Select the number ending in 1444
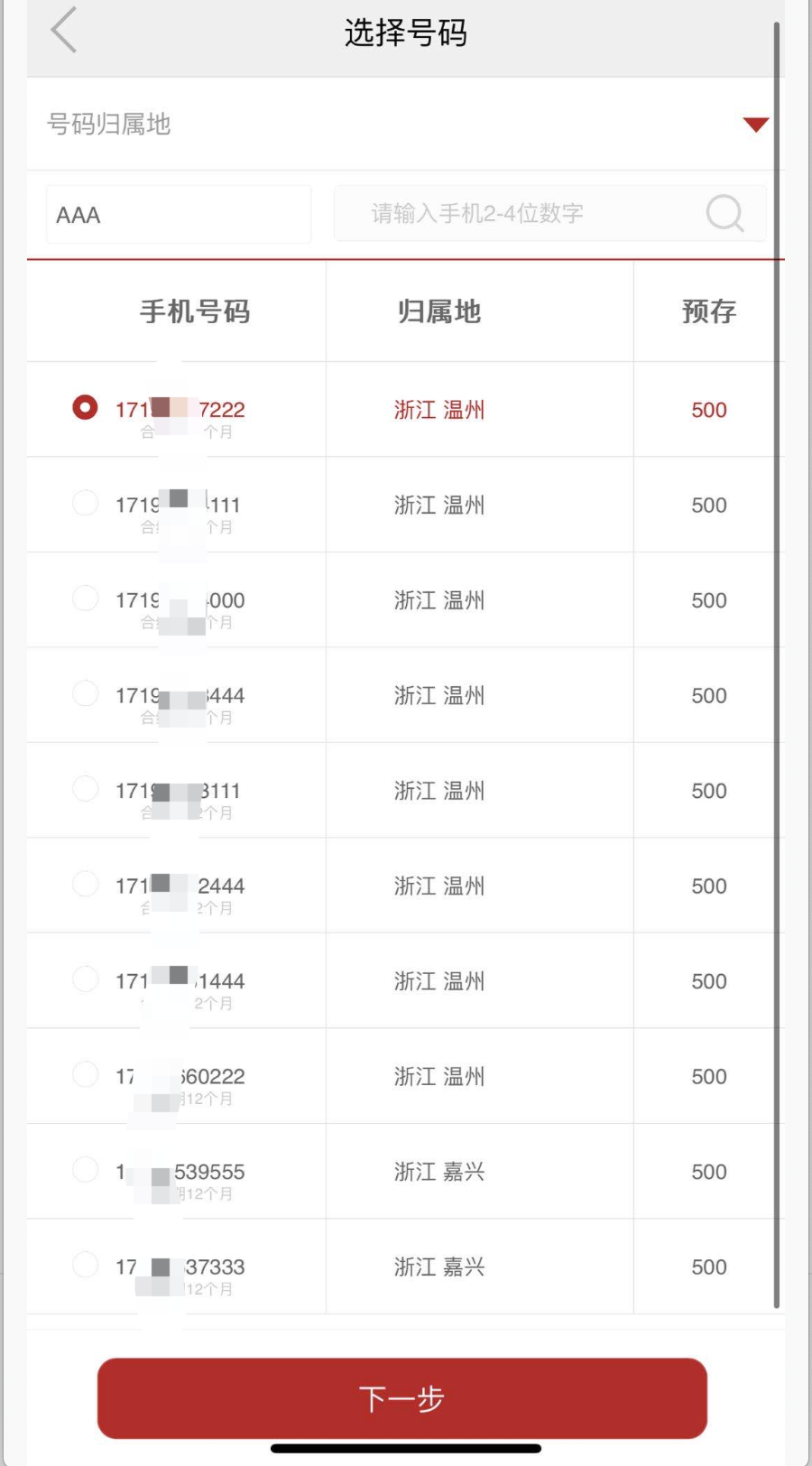 coord(85,979)
